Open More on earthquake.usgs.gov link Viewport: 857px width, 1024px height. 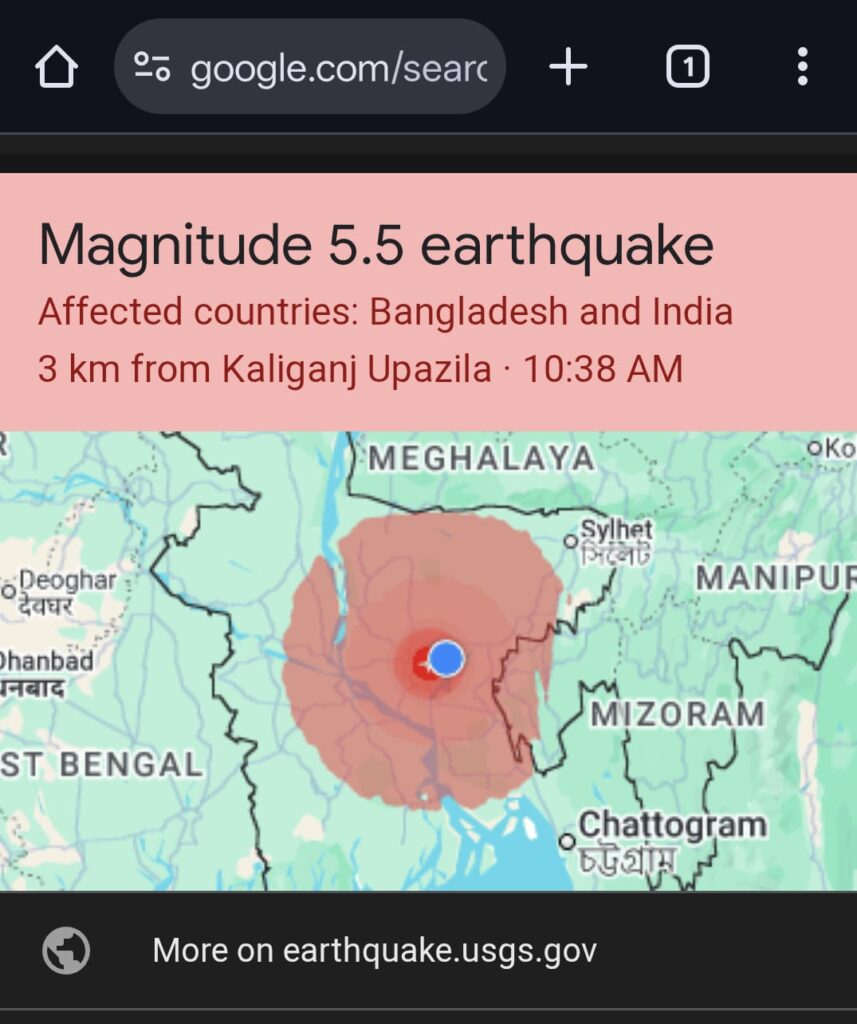point(374,950)
